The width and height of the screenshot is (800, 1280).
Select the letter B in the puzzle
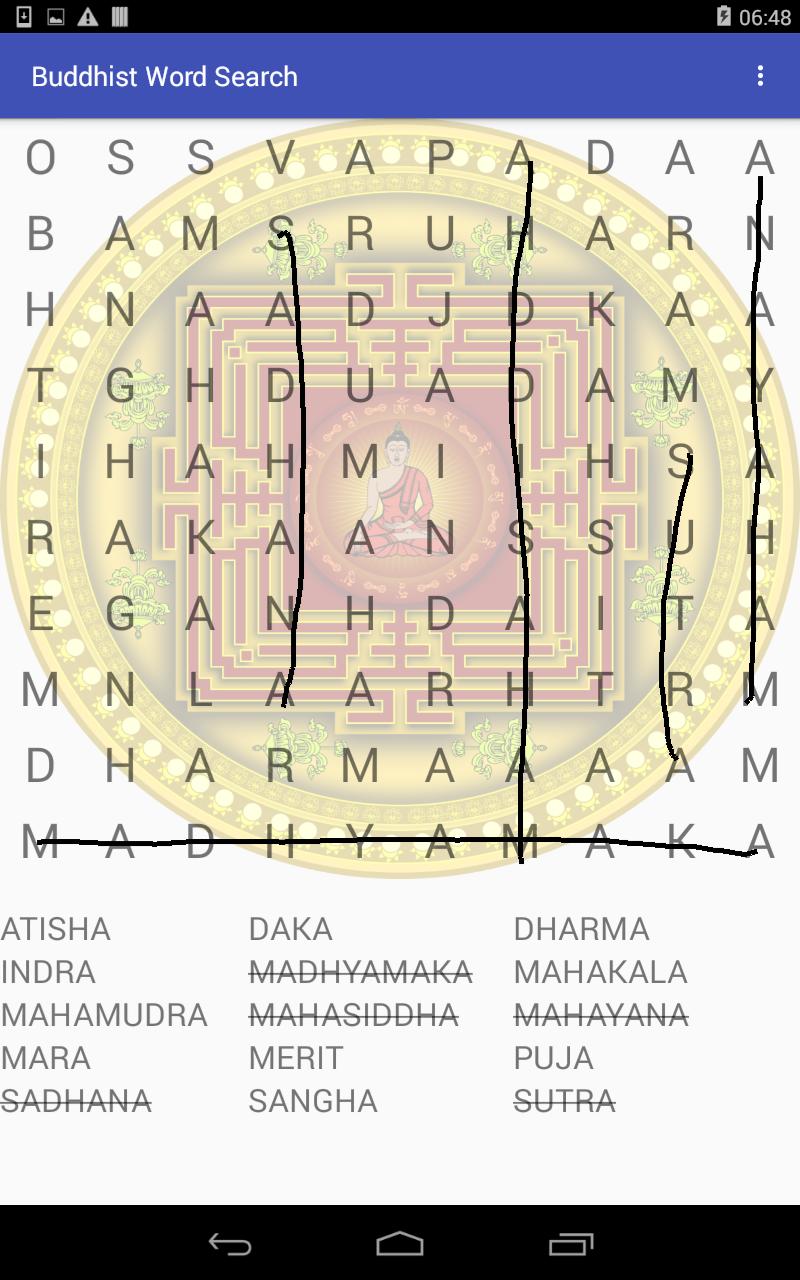click(40, 234)
